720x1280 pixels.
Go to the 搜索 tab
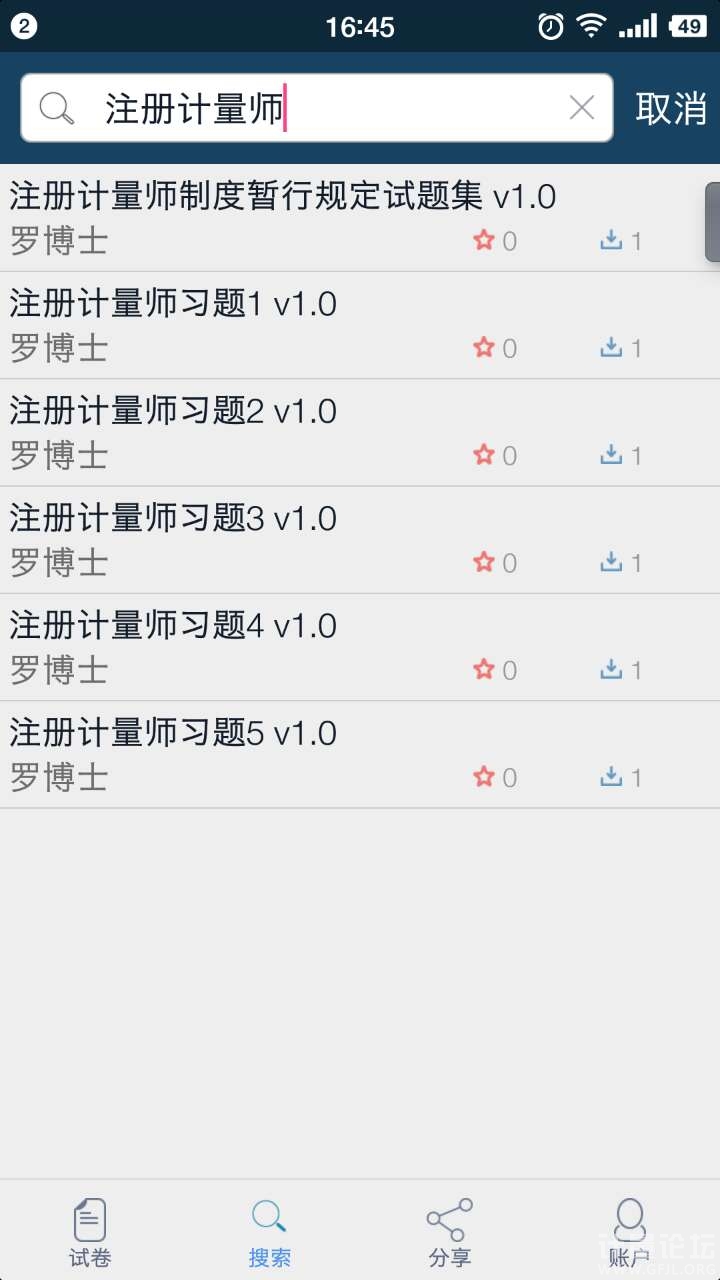pyautogui.click(x=270, y=1232)
